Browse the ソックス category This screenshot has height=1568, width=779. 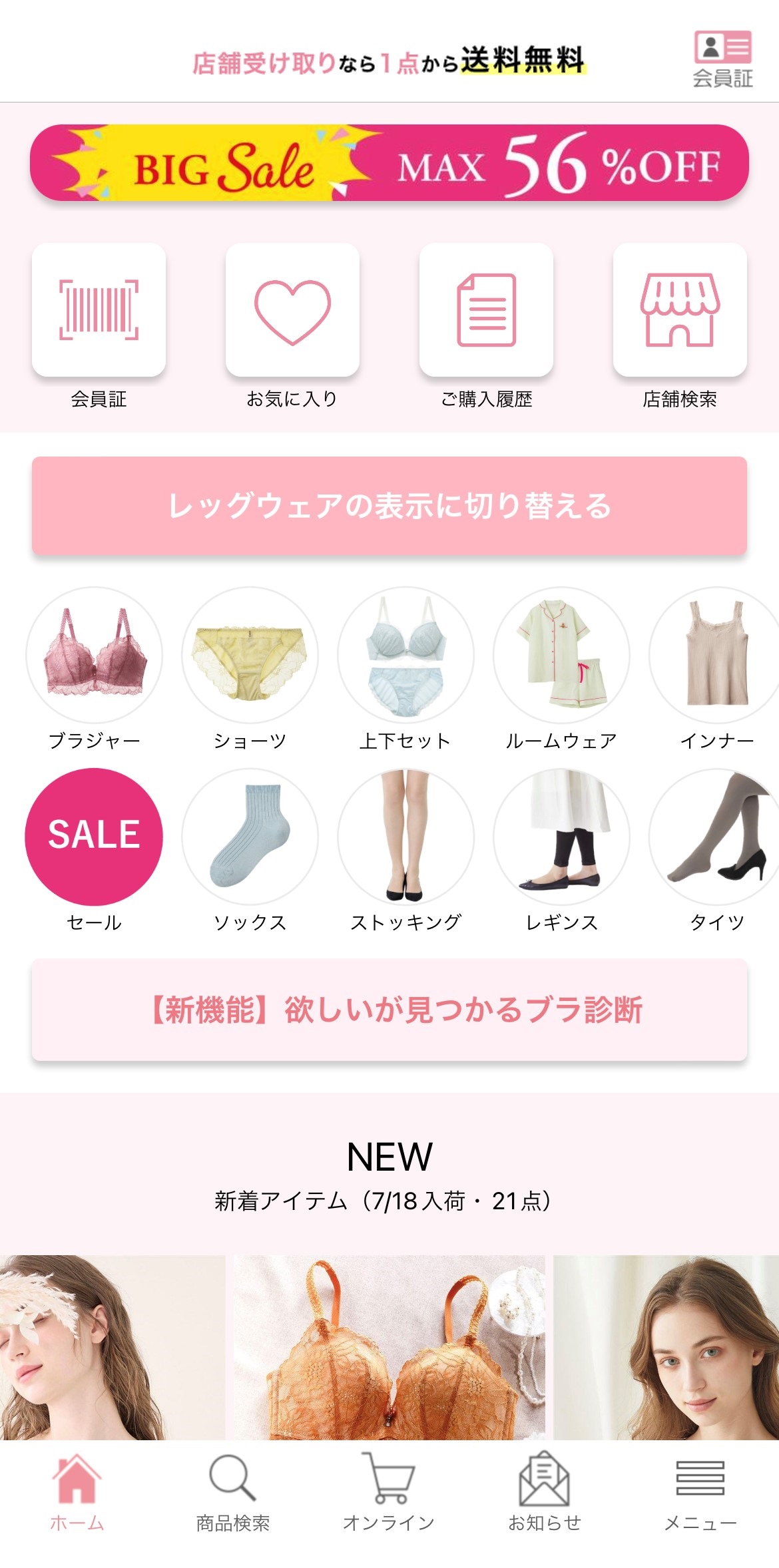(x=250, y=837)
